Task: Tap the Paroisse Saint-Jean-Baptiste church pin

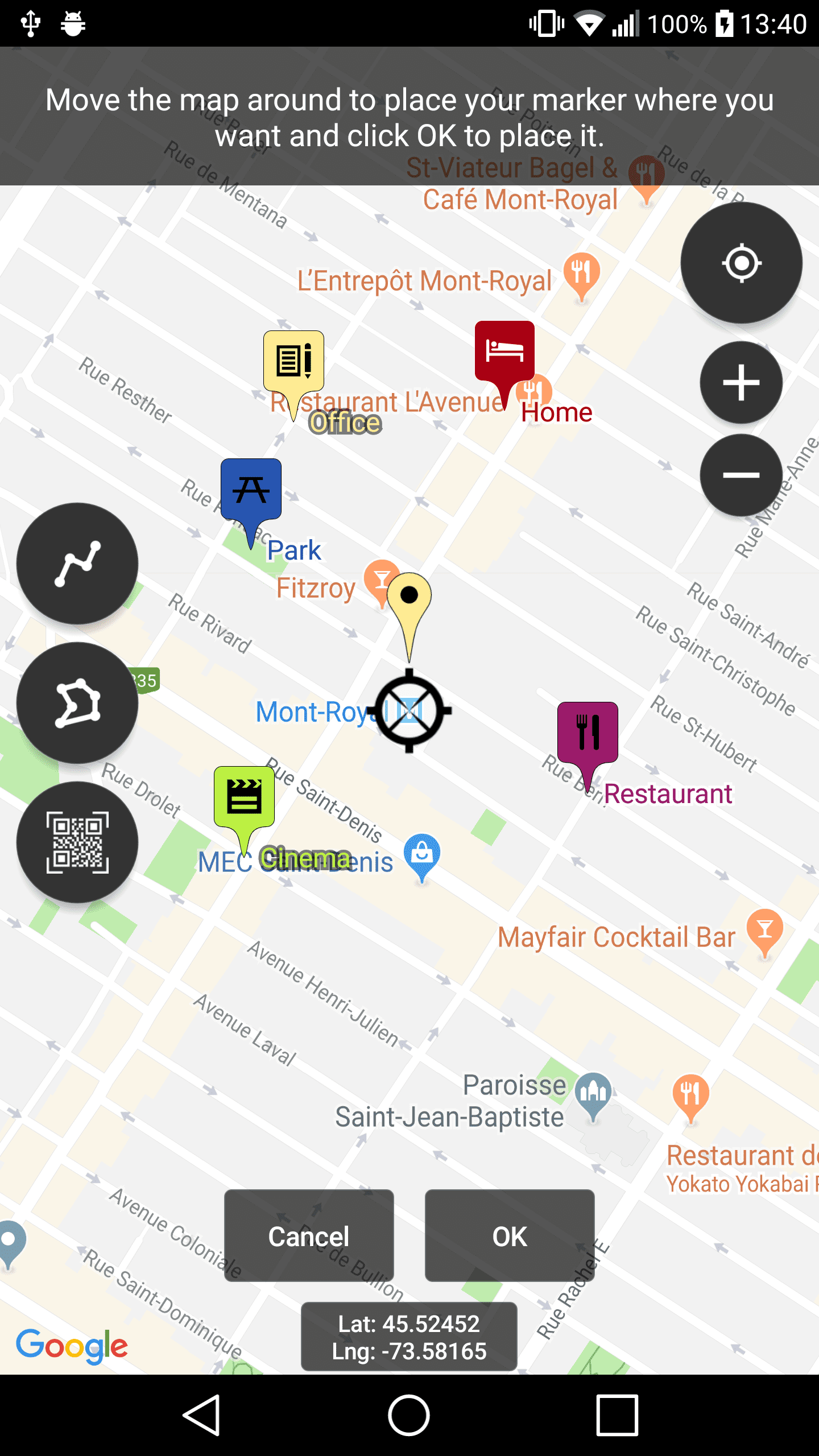Action: coord(593,1092)
